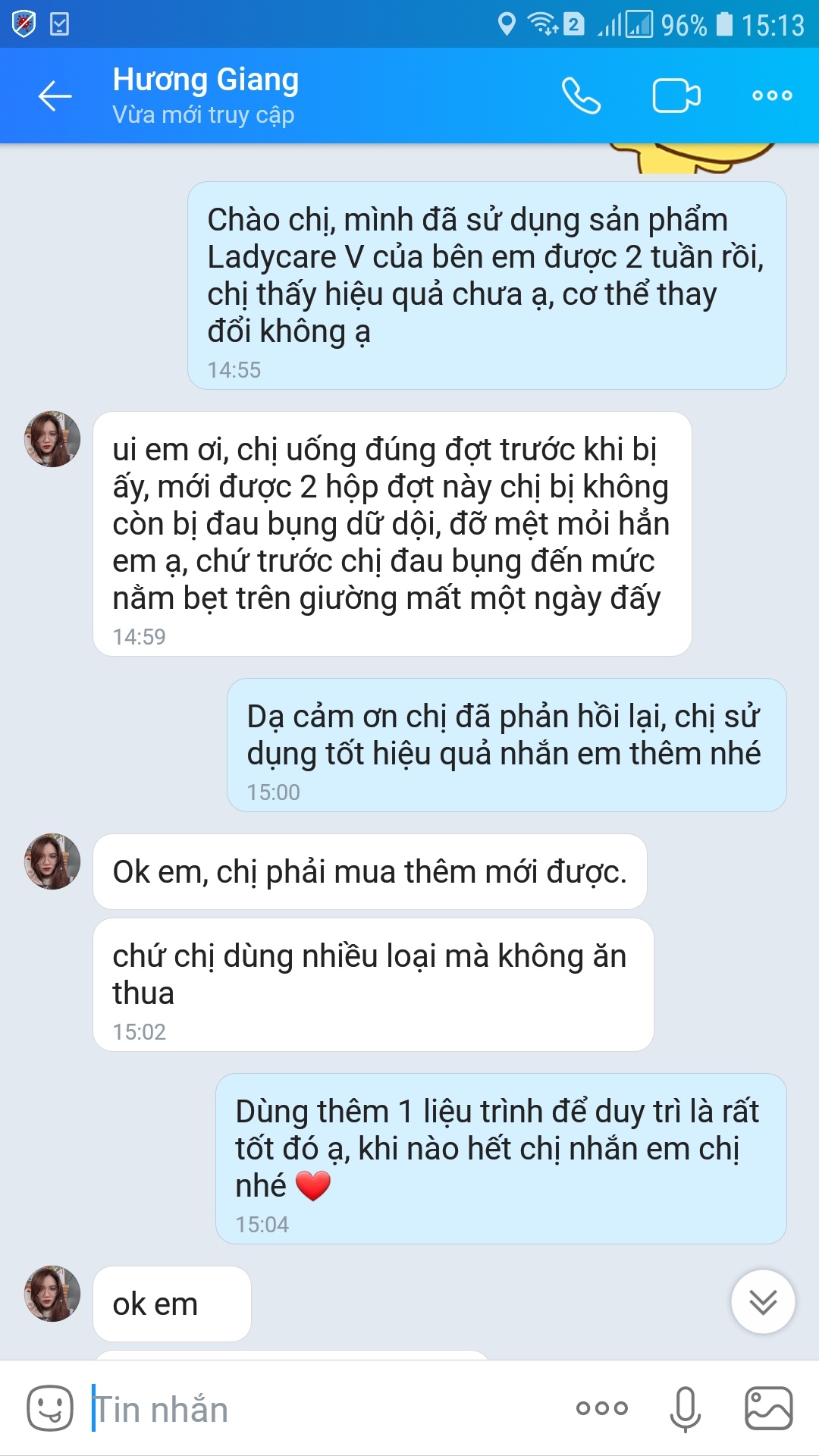Focus the Tin nhắn message field
This screenshot has width=819, height=1456.
pyautogui.click(x=318, y=1409)
